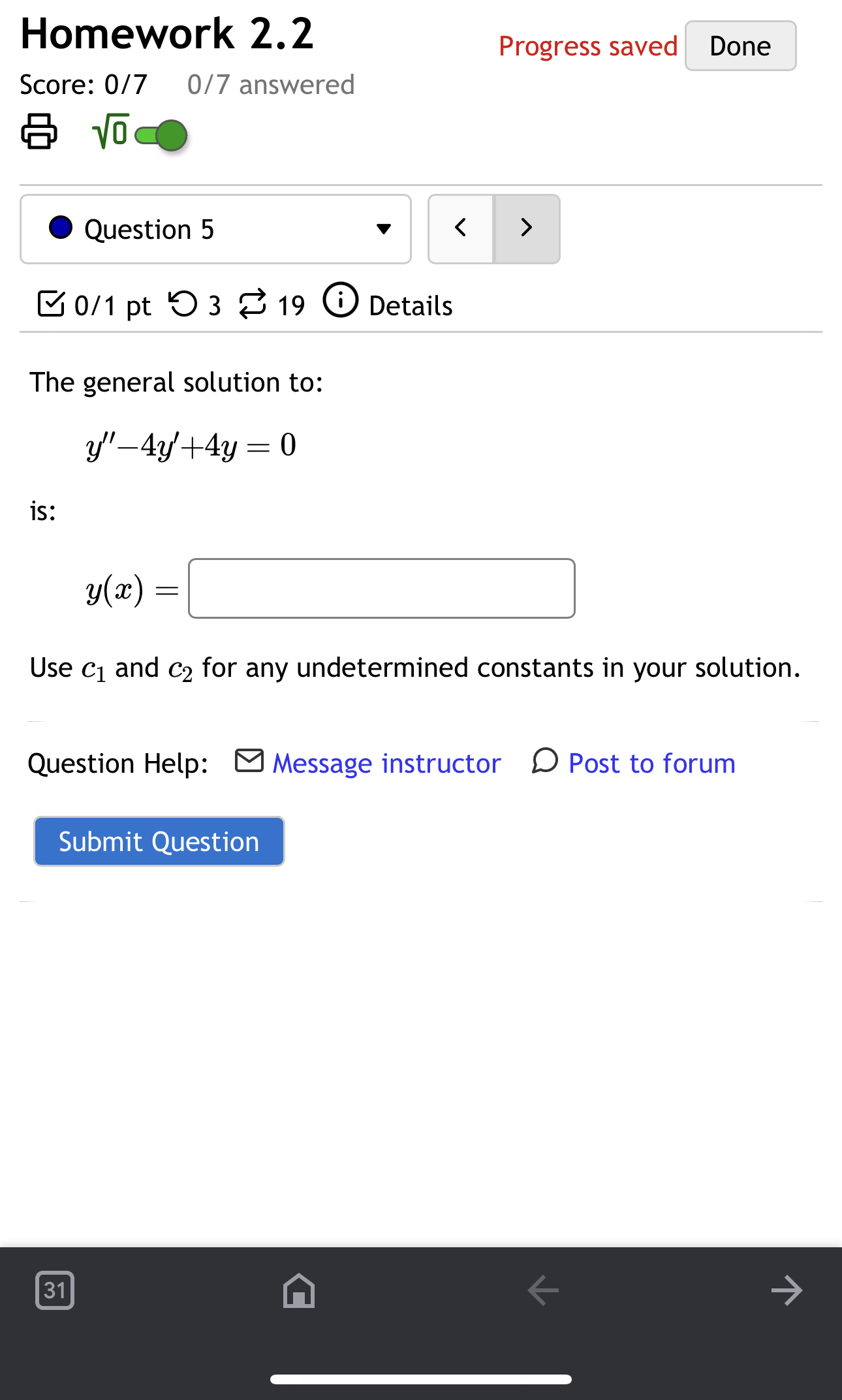Viewport: 842px width, 1400px height.
Task: Go to the previous question with the chevron
Action: tap(460, 229)
